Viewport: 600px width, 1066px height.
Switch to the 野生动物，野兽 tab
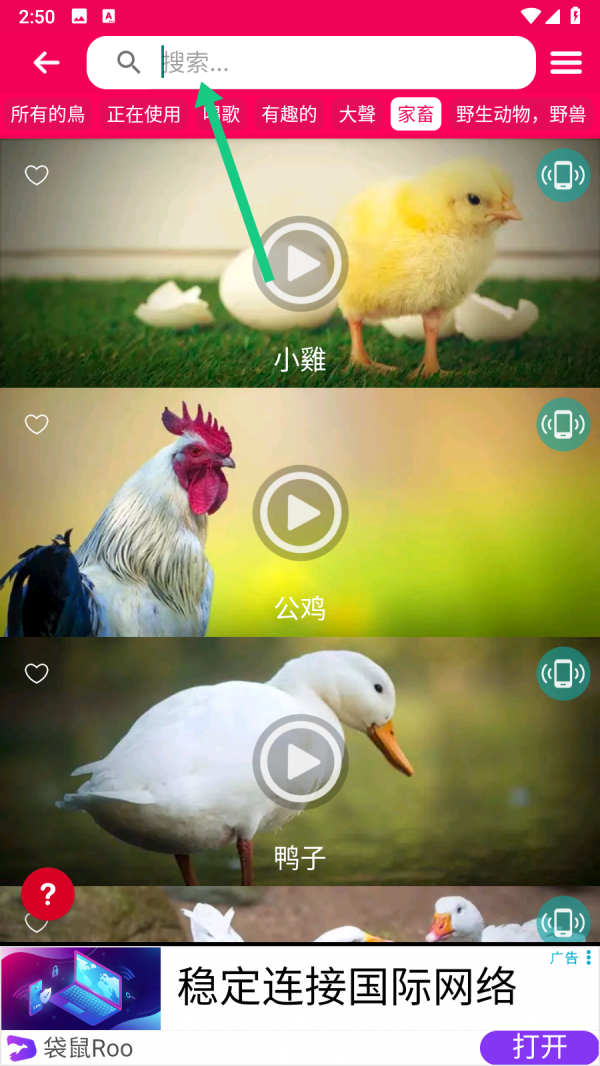(x=520, y=114)
